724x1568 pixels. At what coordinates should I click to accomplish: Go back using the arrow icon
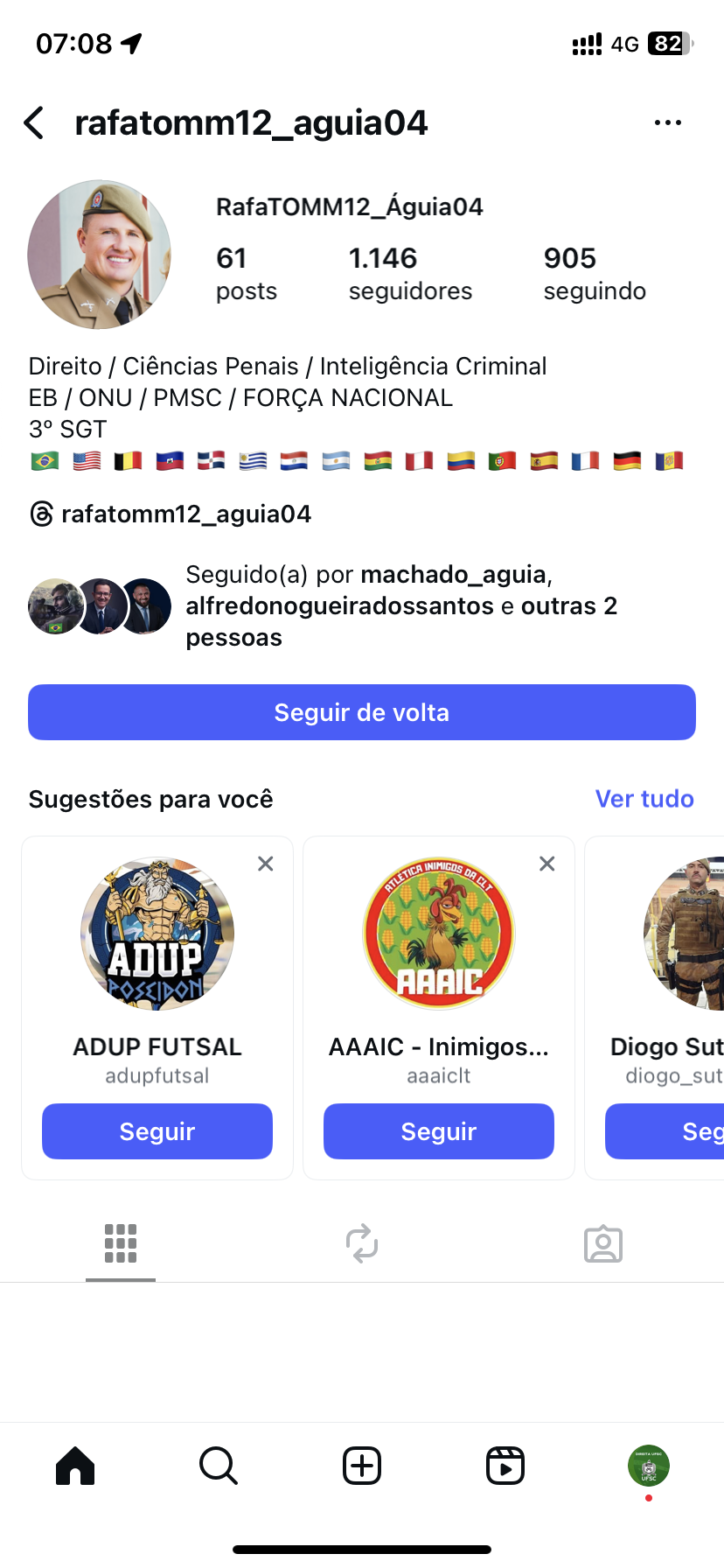(35, 123)
